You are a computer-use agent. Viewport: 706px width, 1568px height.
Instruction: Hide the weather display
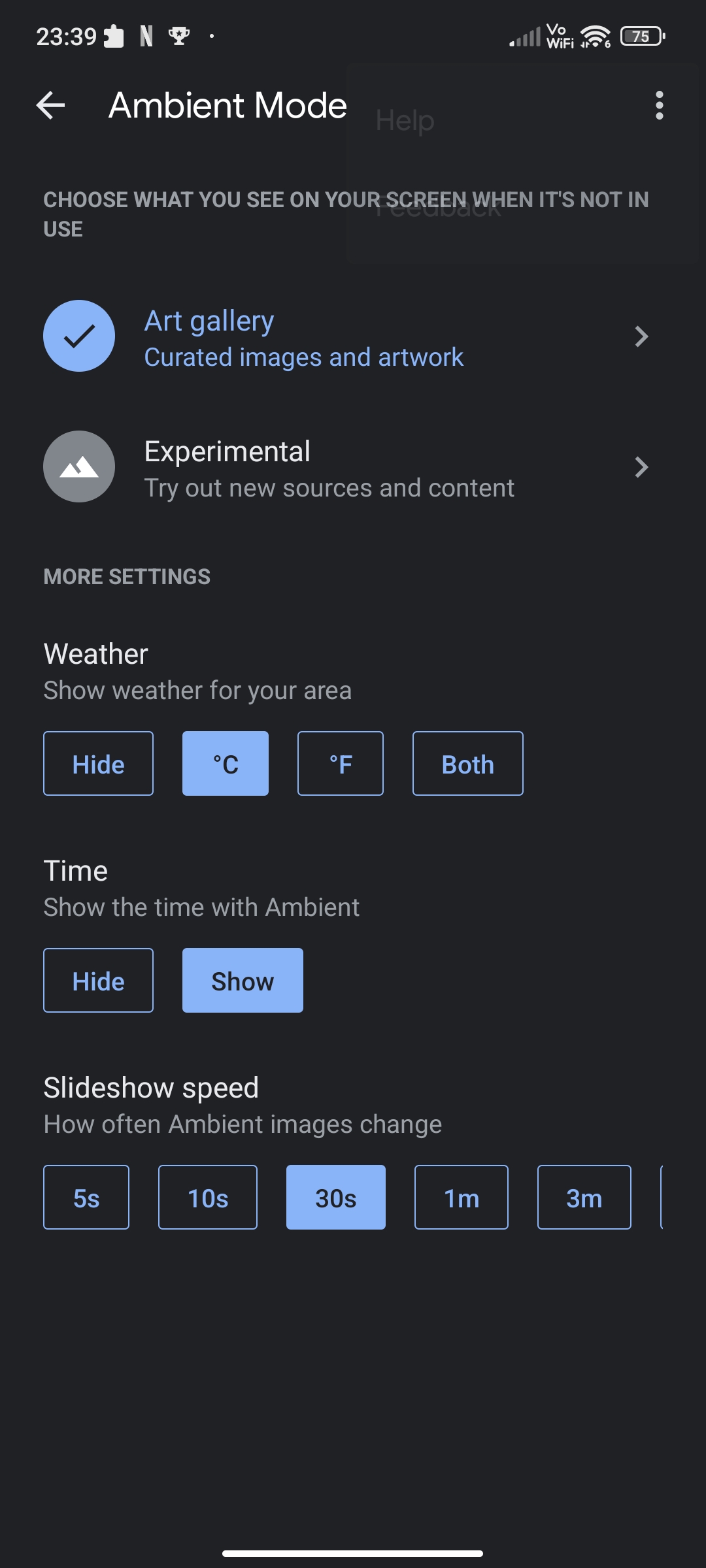tap(98, 764)
